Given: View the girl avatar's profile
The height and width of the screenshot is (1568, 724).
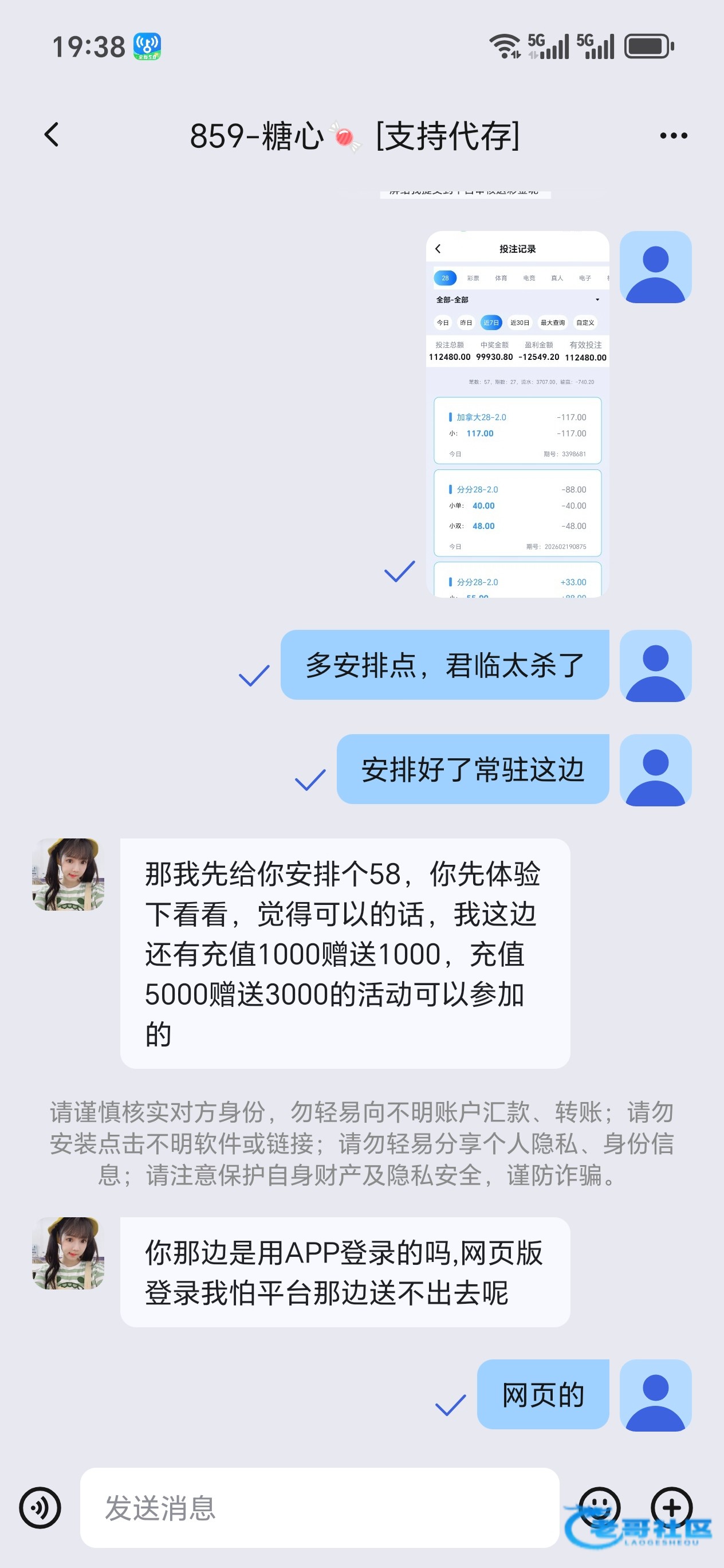Looking at the screenshot, I should coord(68,874).
